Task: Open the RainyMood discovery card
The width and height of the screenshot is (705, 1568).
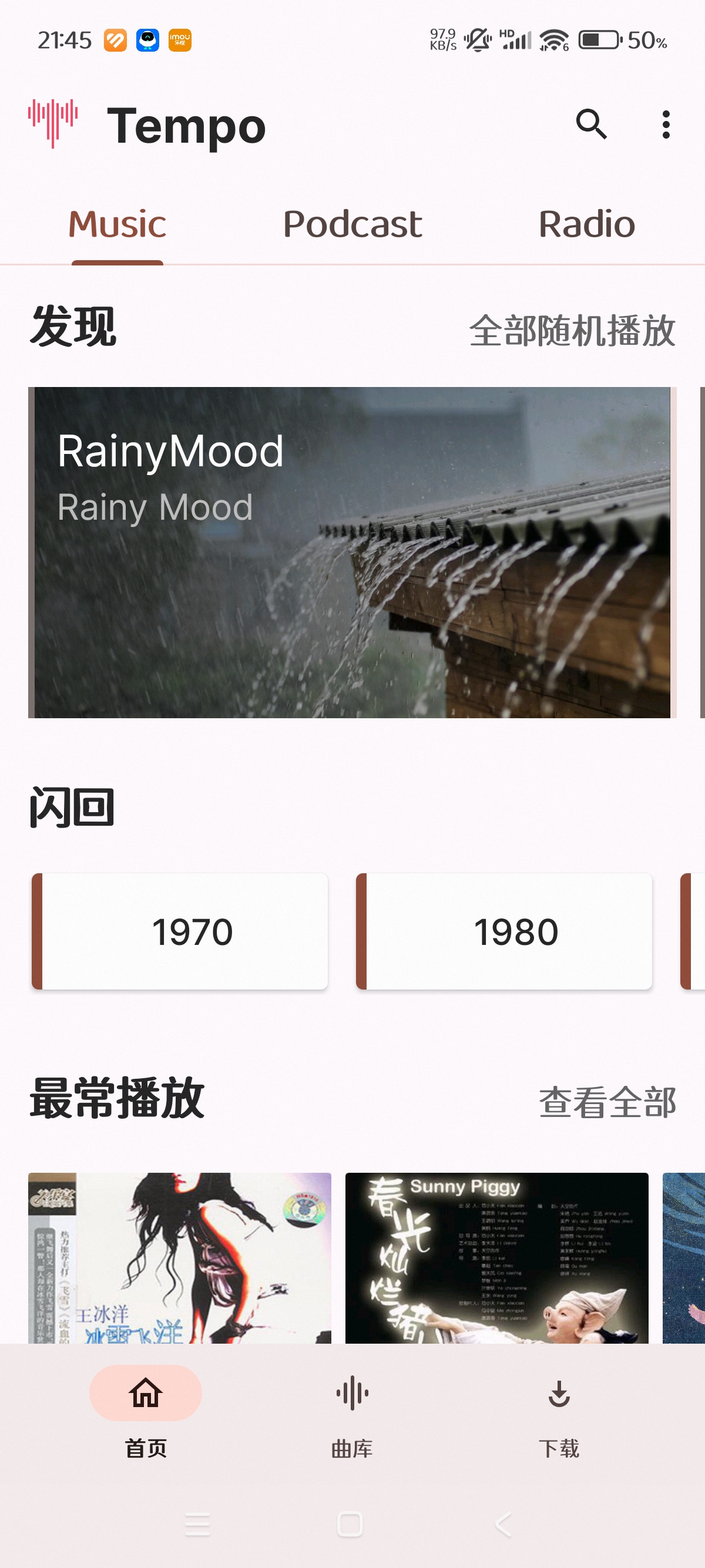Action: tap(352, 552)
